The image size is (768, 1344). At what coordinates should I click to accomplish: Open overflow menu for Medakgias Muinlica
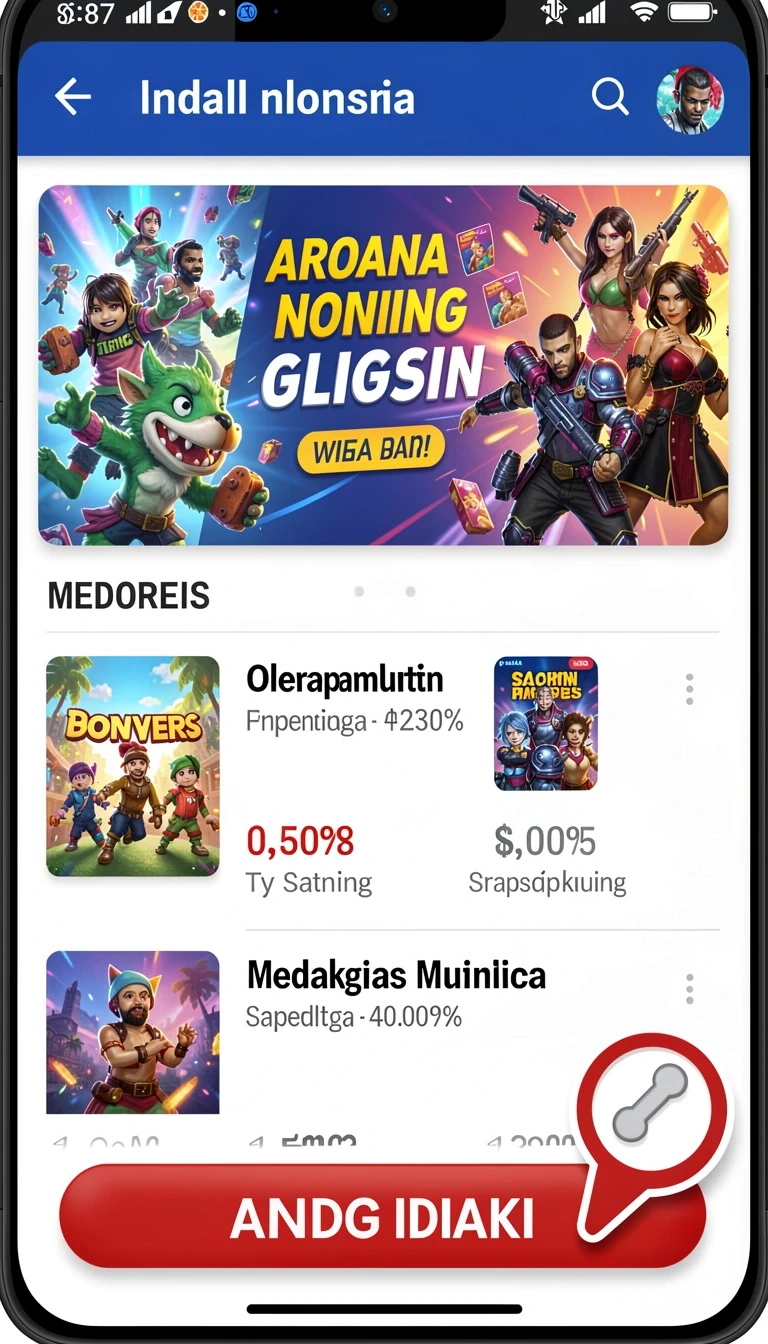coord(689,989)
